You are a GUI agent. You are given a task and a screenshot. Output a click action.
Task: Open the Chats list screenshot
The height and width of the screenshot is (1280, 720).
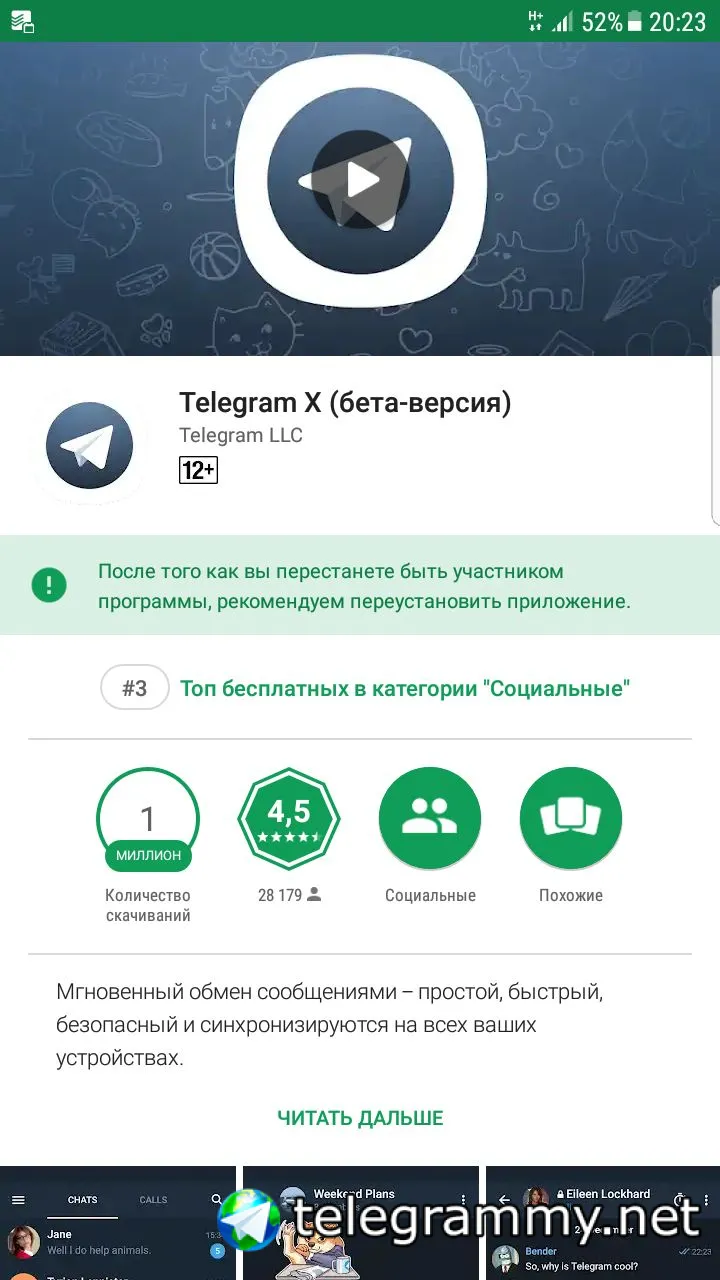118,1223
